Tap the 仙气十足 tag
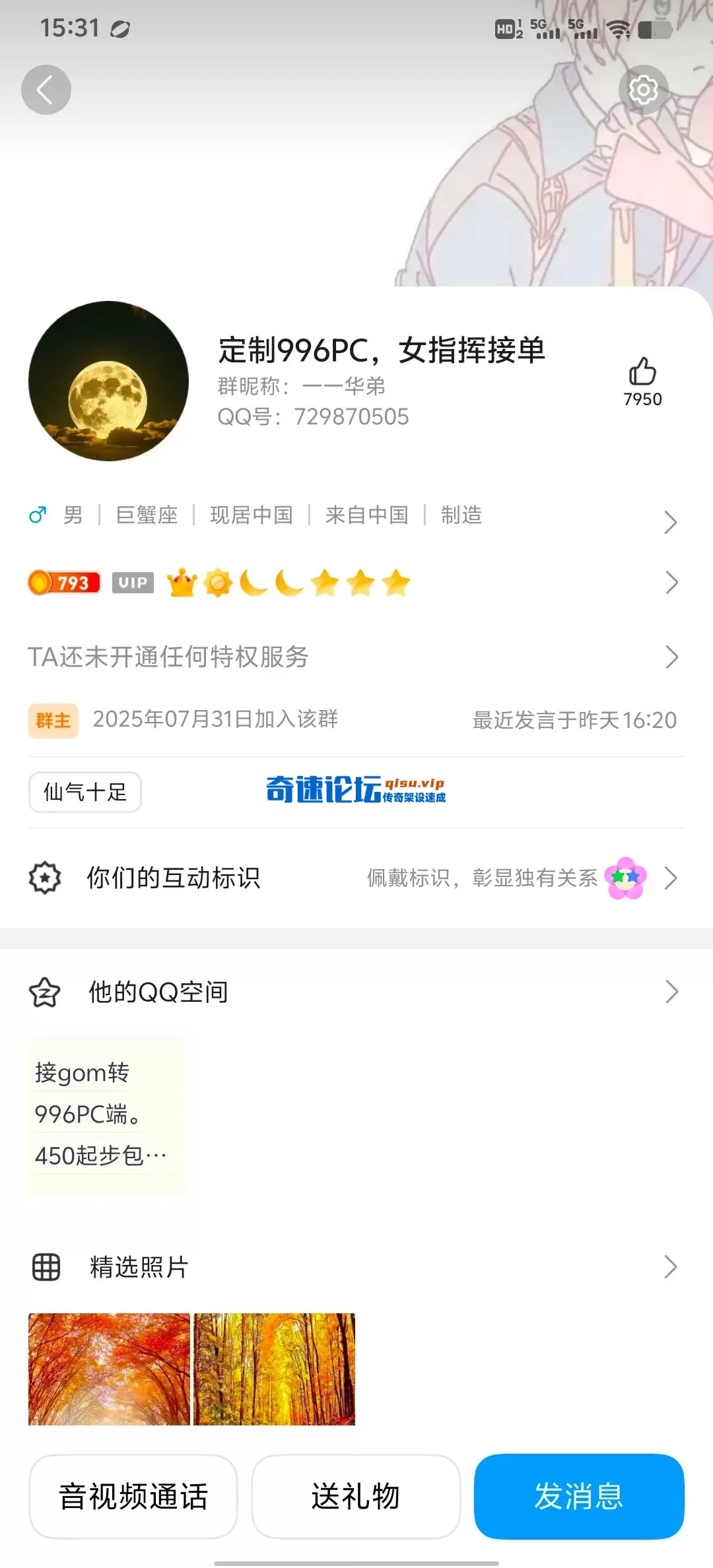Viewport: 713px width, 1568px height. tap(85, 793)
